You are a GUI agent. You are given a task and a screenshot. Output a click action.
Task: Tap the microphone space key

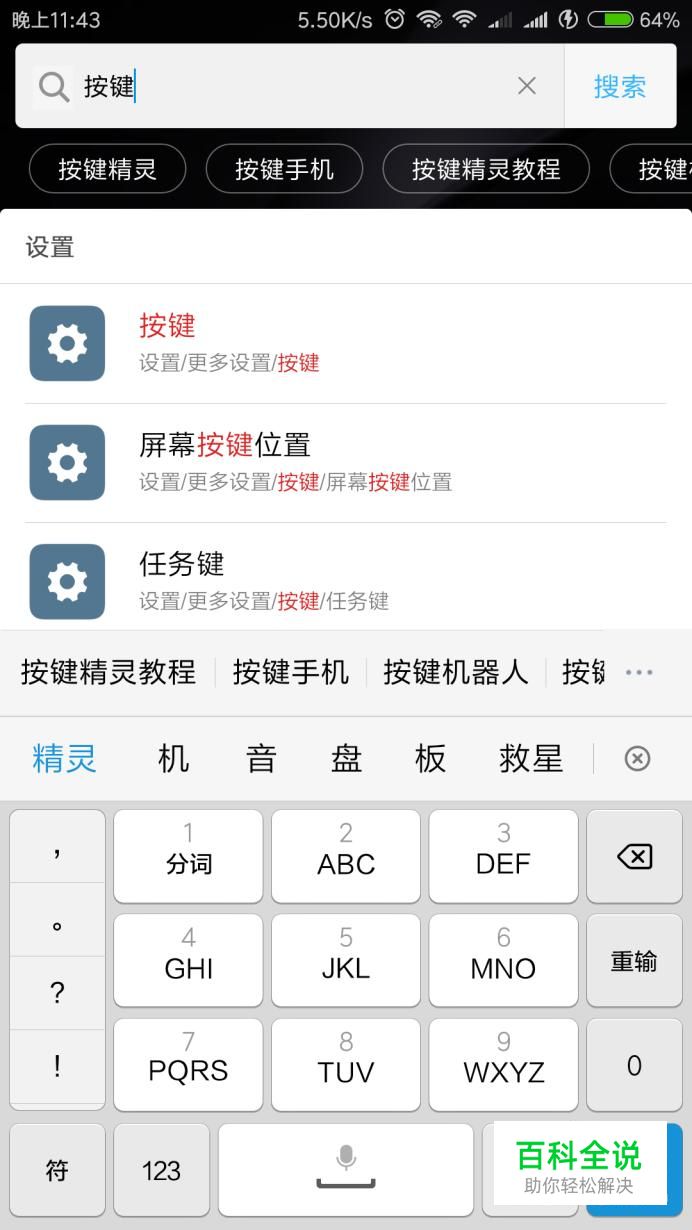point(346,1168)
